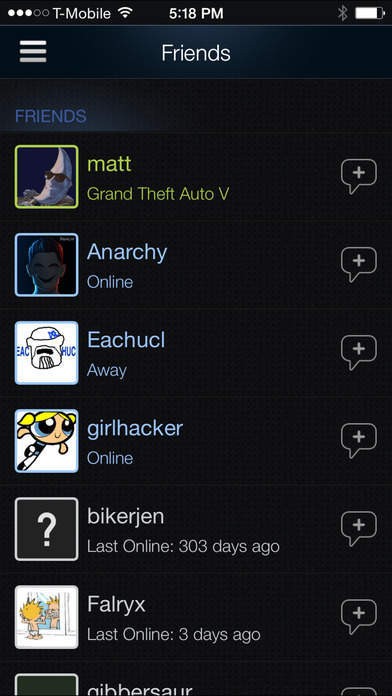
Task: Message Falryx via the chat icon
Action: 359,617
